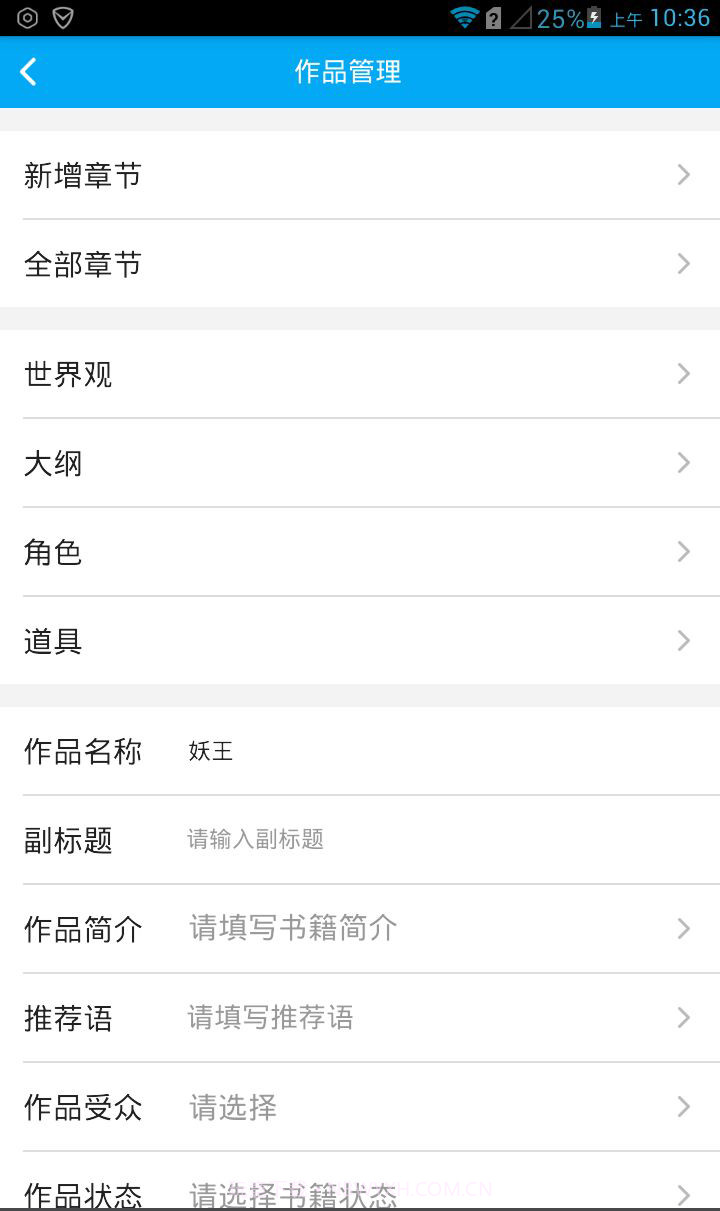The width and height of the screenshot is (720, 1211).
Task: Open the 作品状态 book status selector
Action: (360, 1190)
